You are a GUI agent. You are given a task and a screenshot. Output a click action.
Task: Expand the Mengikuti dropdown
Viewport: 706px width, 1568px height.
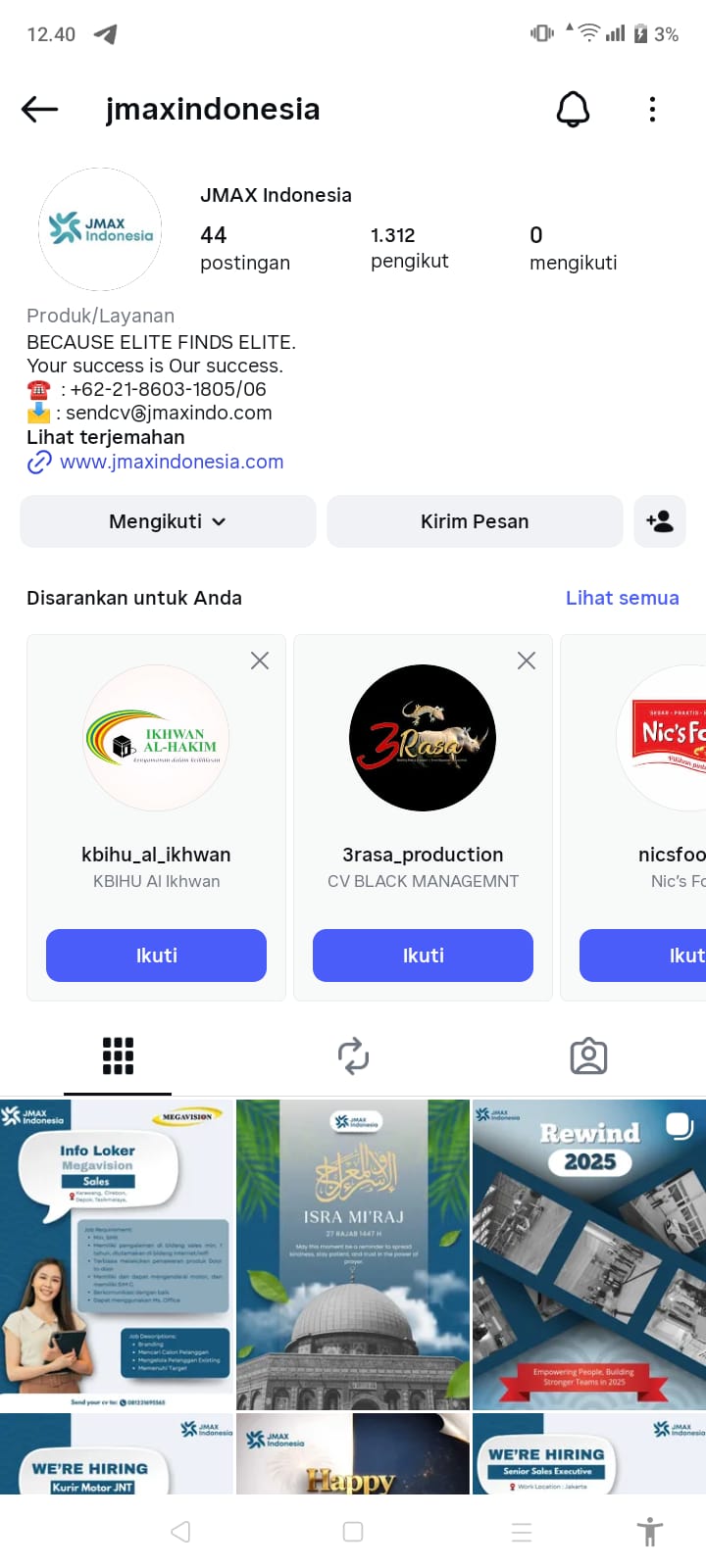168,521
